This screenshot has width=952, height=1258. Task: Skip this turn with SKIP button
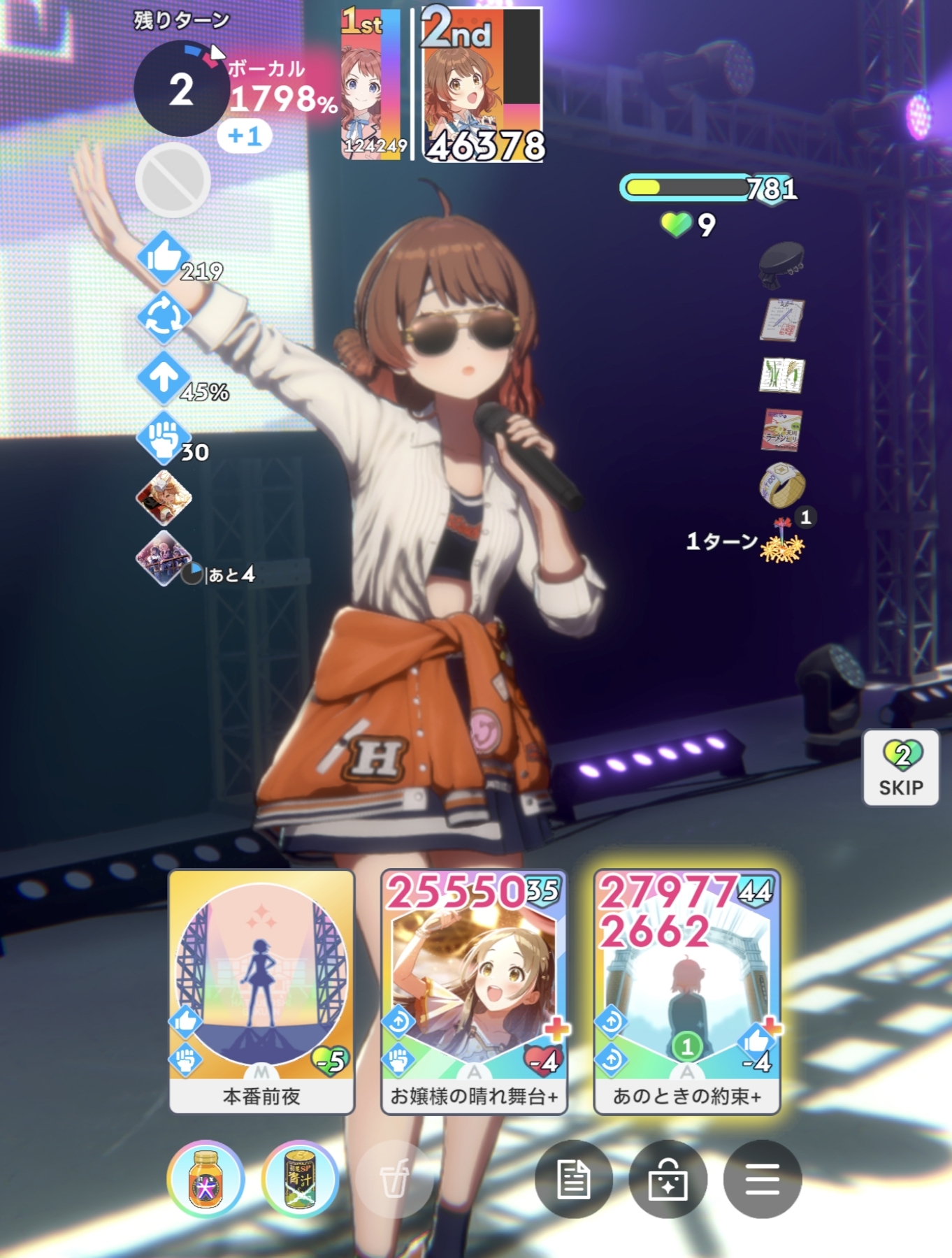(x=900, y=768)
